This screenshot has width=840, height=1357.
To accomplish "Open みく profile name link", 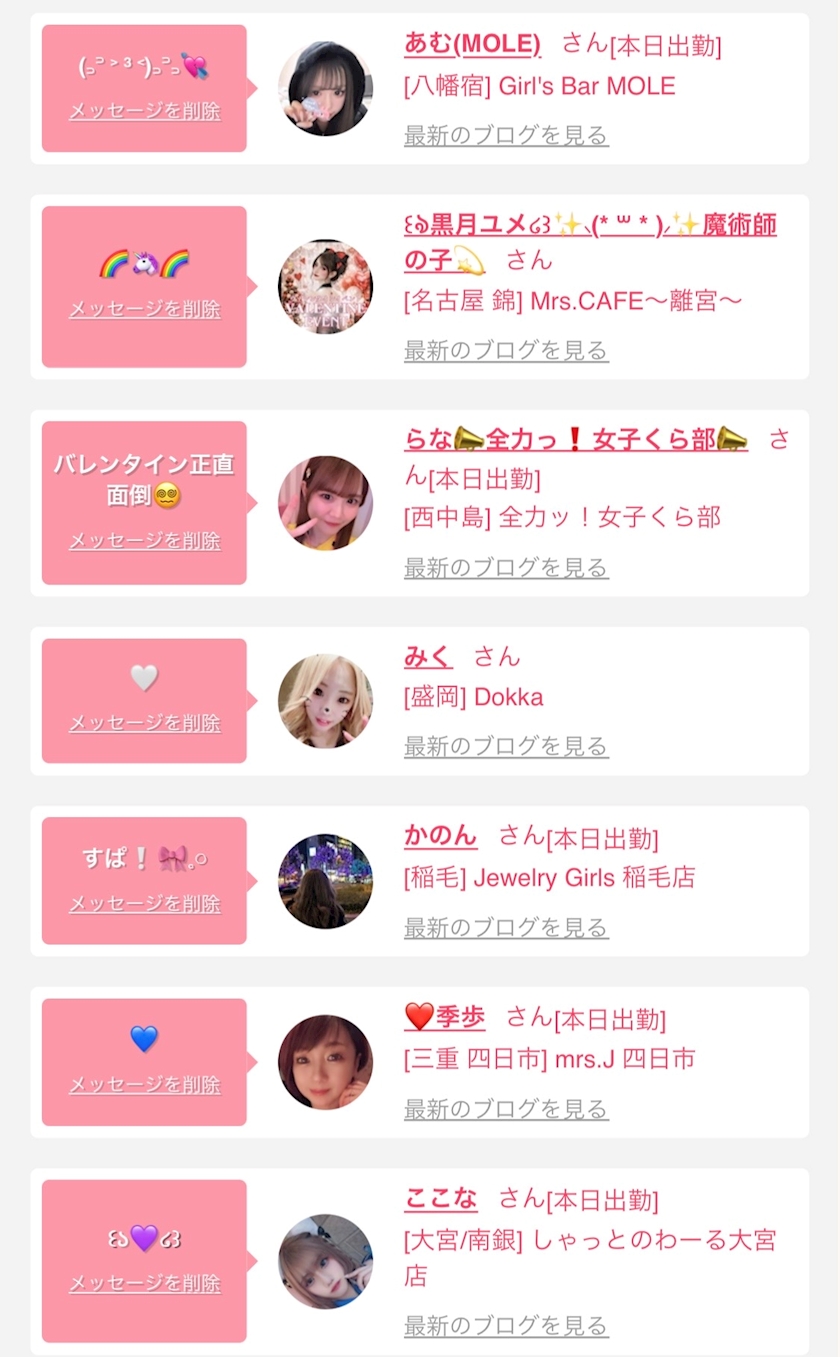I will [x=428, y=656].
